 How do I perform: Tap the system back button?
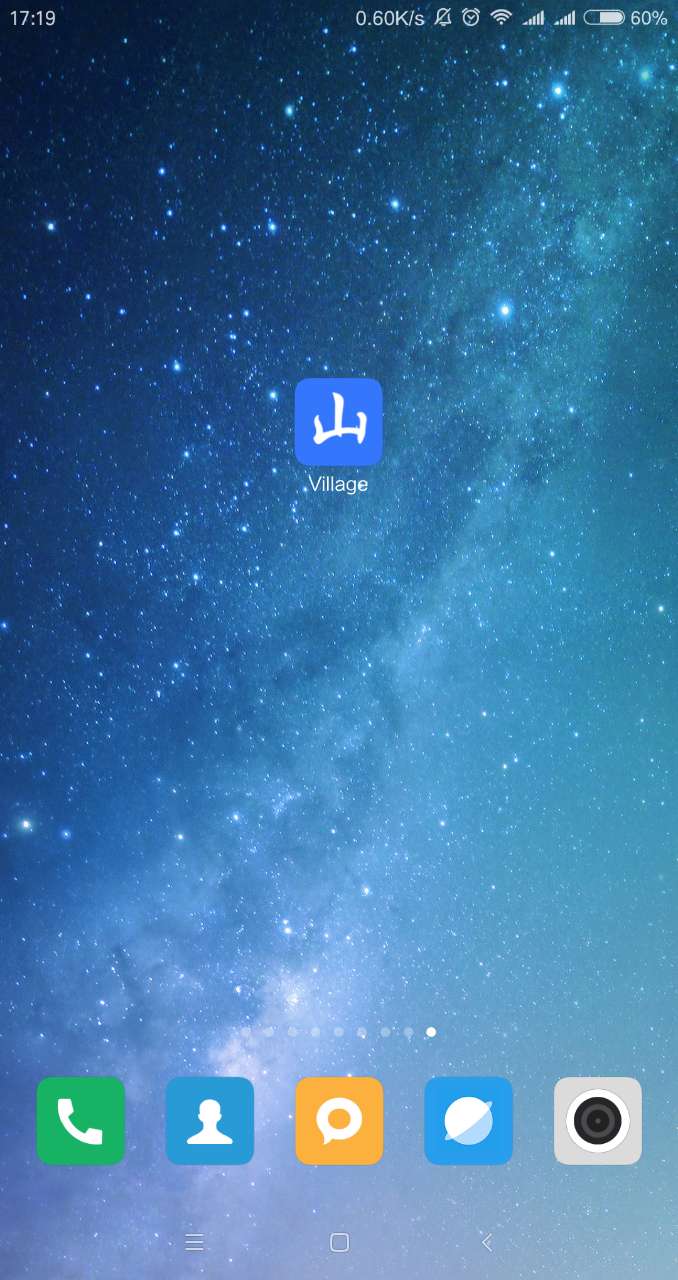487,1242
